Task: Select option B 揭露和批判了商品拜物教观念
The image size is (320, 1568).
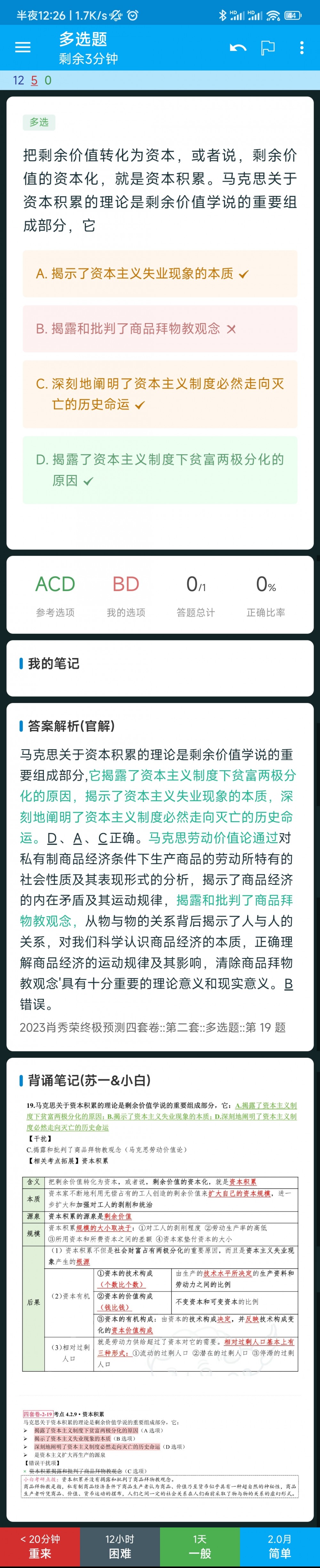Action: click(160, 329)
